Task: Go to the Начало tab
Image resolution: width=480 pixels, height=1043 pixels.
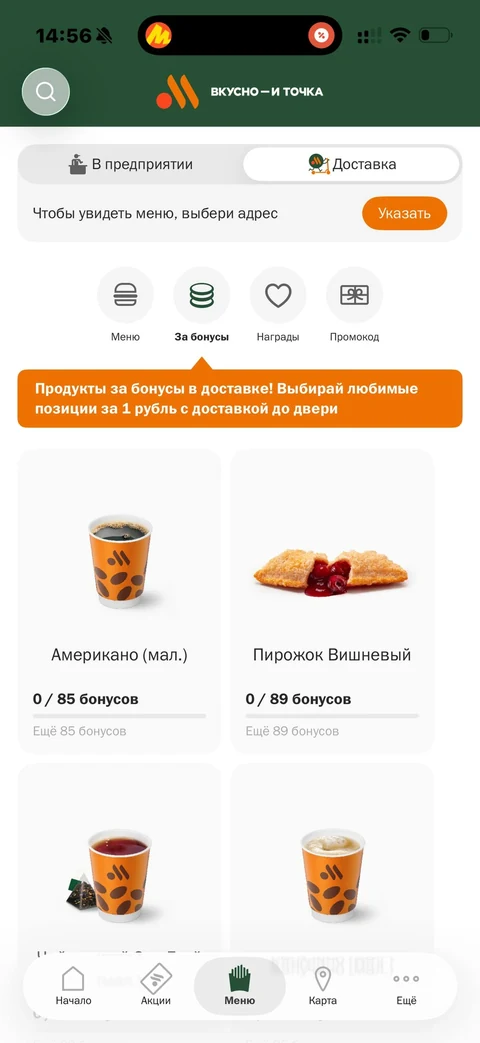Action: 73,986
